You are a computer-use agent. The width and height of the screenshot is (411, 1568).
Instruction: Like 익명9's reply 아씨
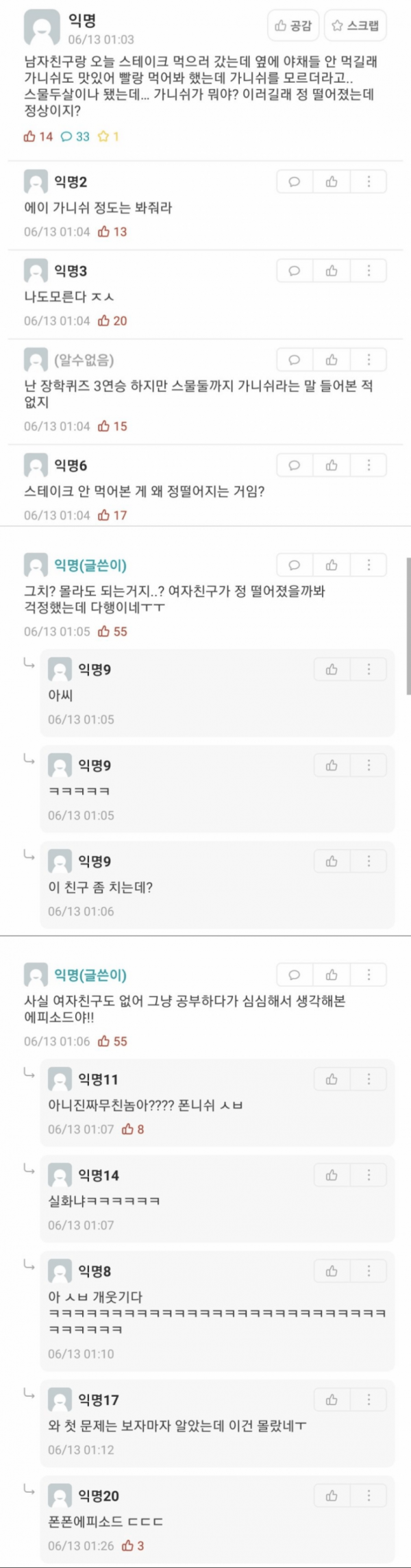pos(332,670)
